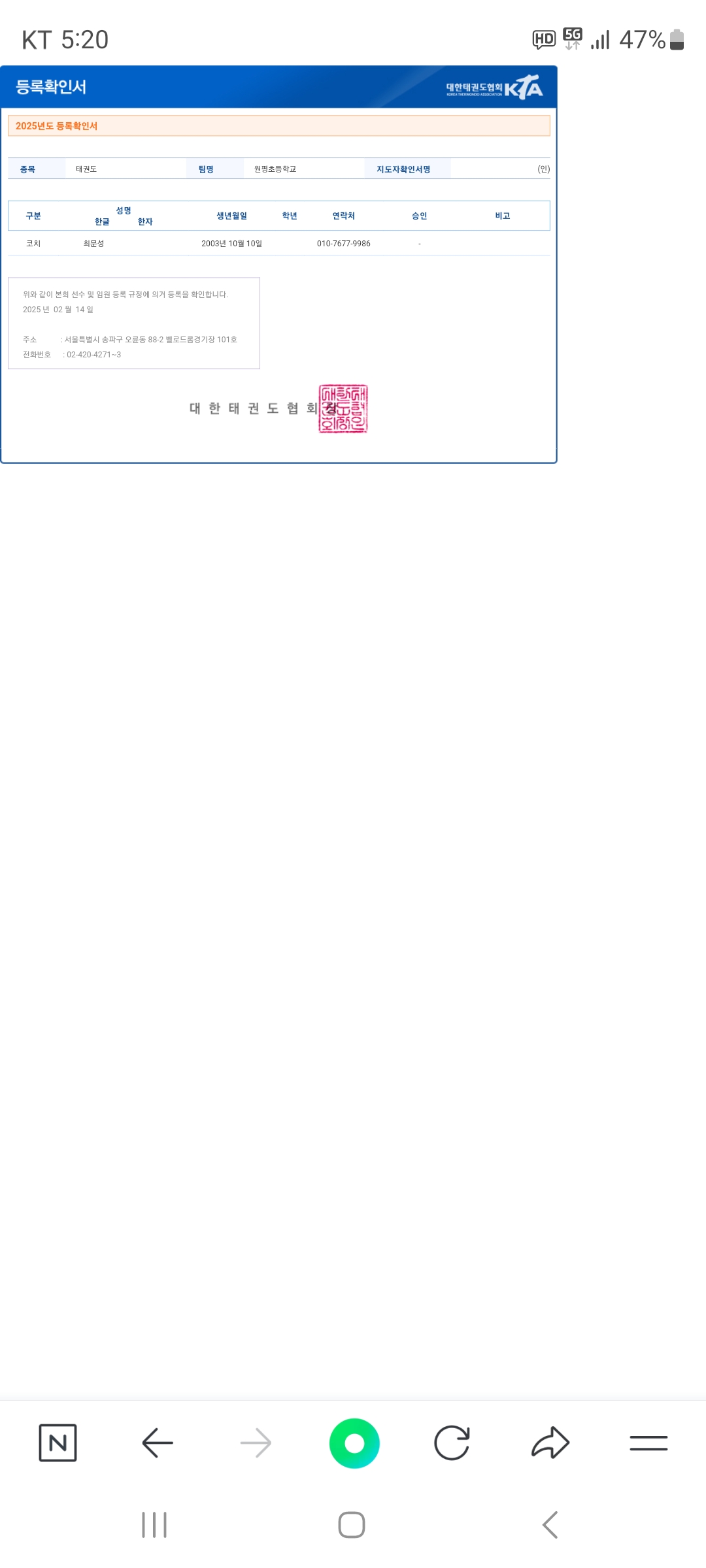706x1568 pixels.
Task: Open recent apps from navigation bar
Action: click(154, 1525)
